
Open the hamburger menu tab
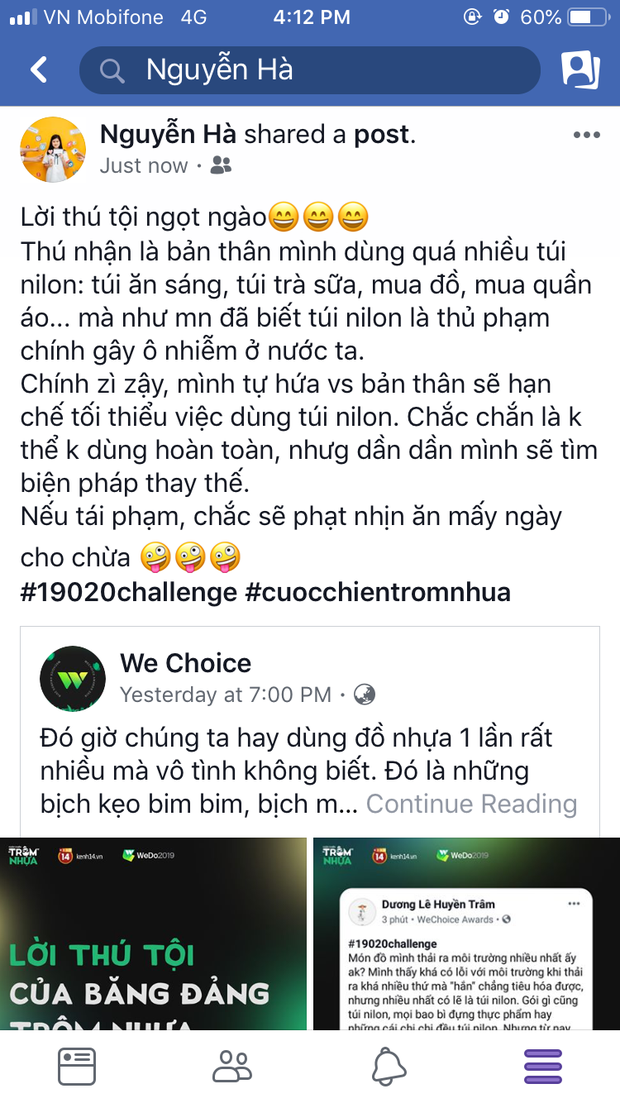[x=543, y=1066]
